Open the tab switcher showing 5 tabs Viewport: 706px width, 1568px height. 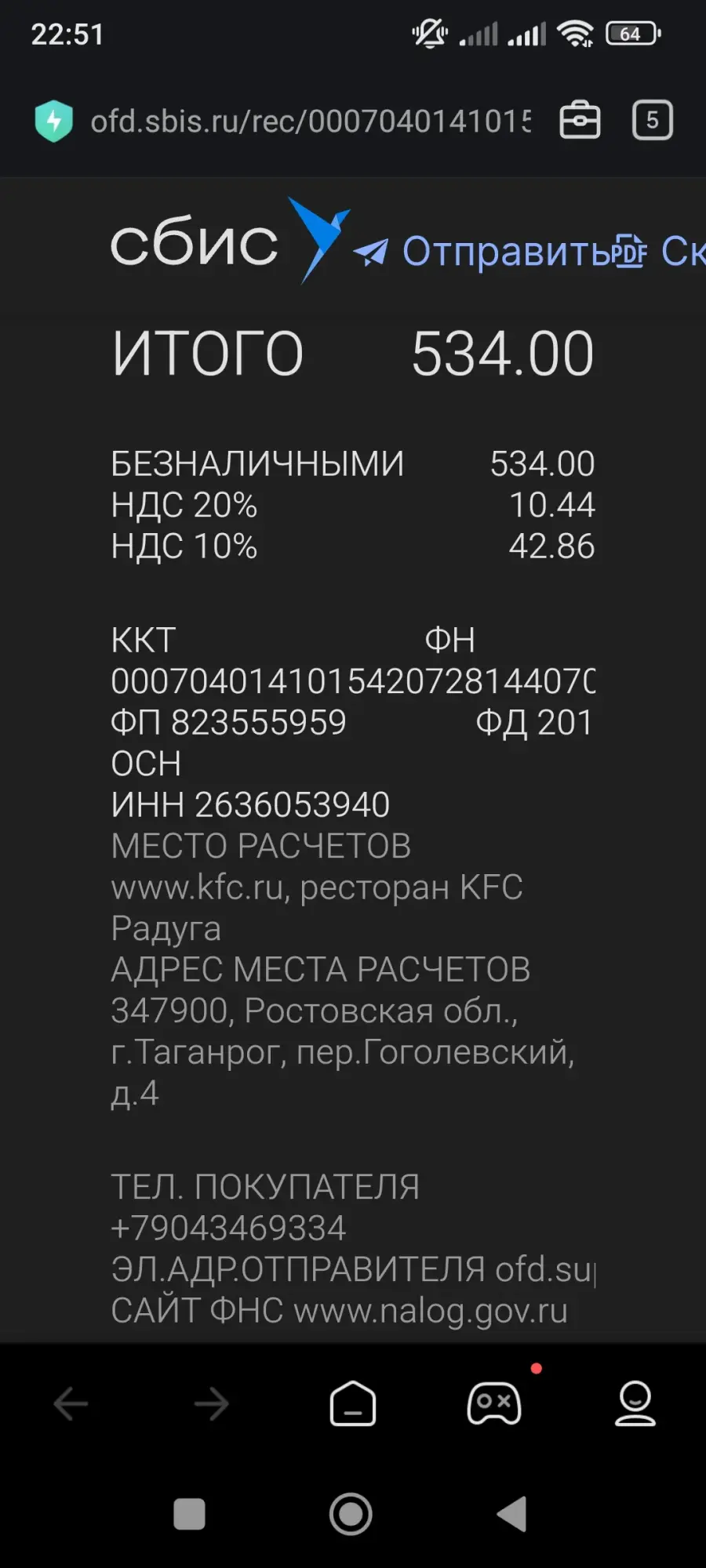pyautogui.click(x=652, y=121)
